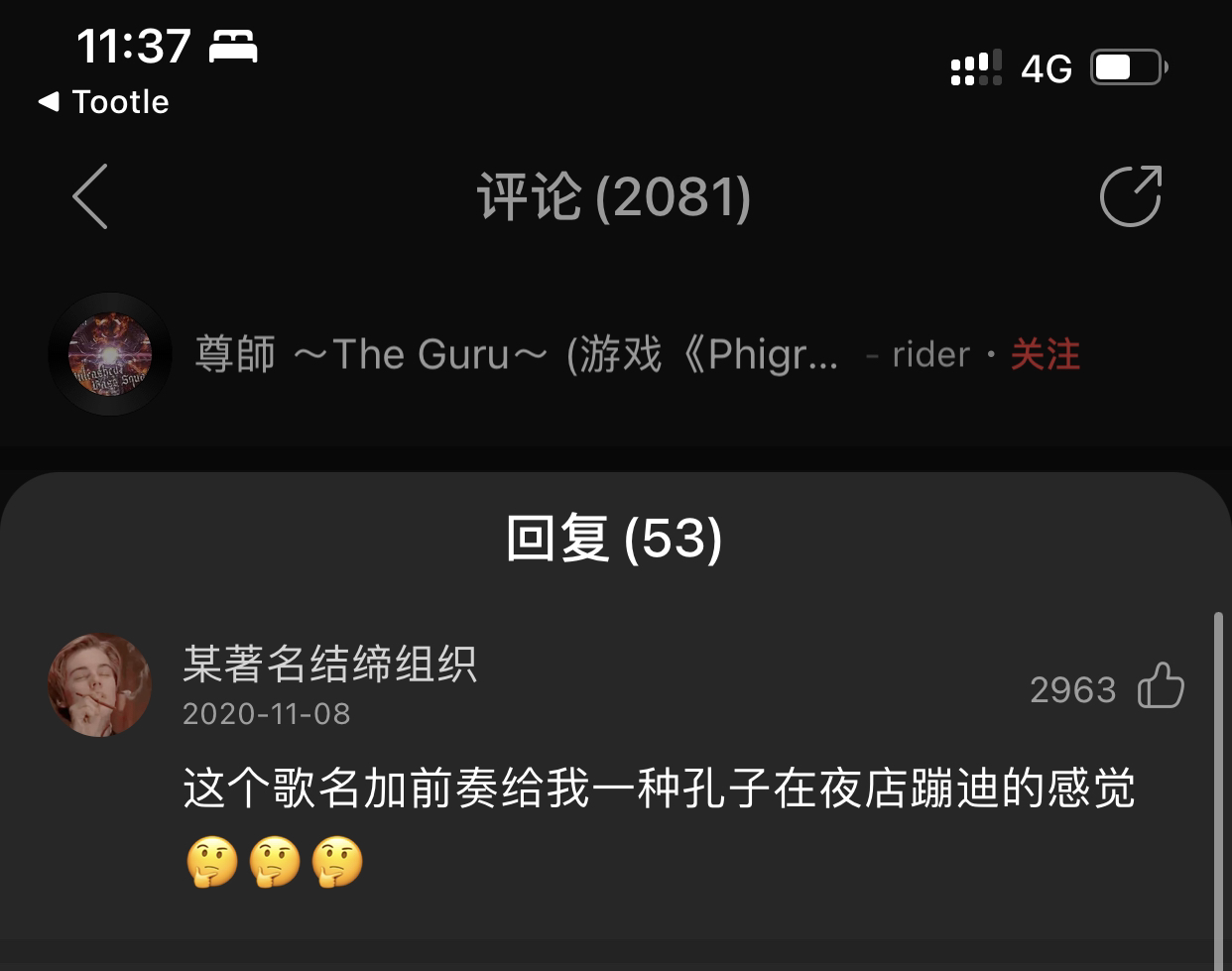
Task: Return to the Tootle app
Action: click(x=103, y=101)
